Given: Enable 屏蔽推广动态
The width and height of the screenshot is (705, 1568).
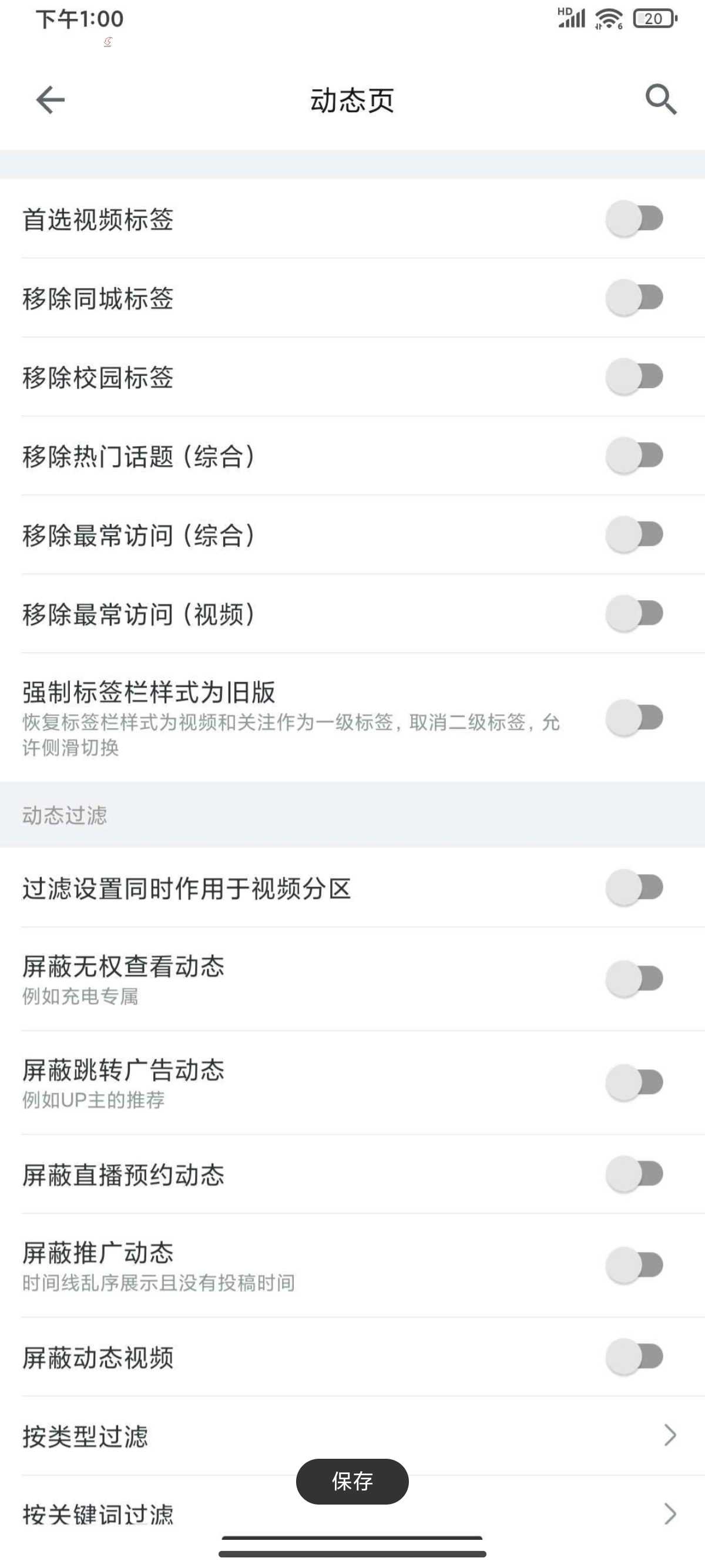Looking at the screenshot, I should [634, 1265].
